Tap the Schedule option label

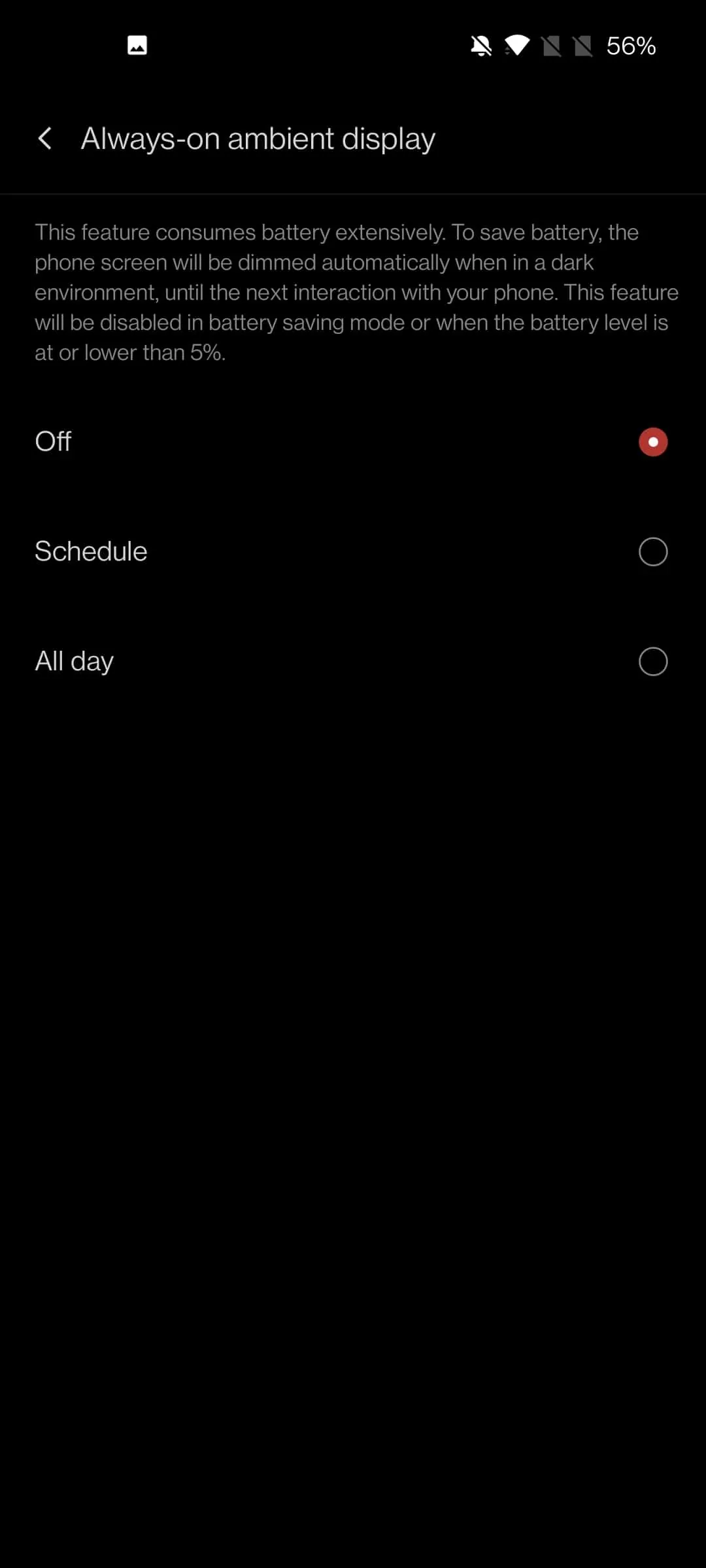[90, 551]
